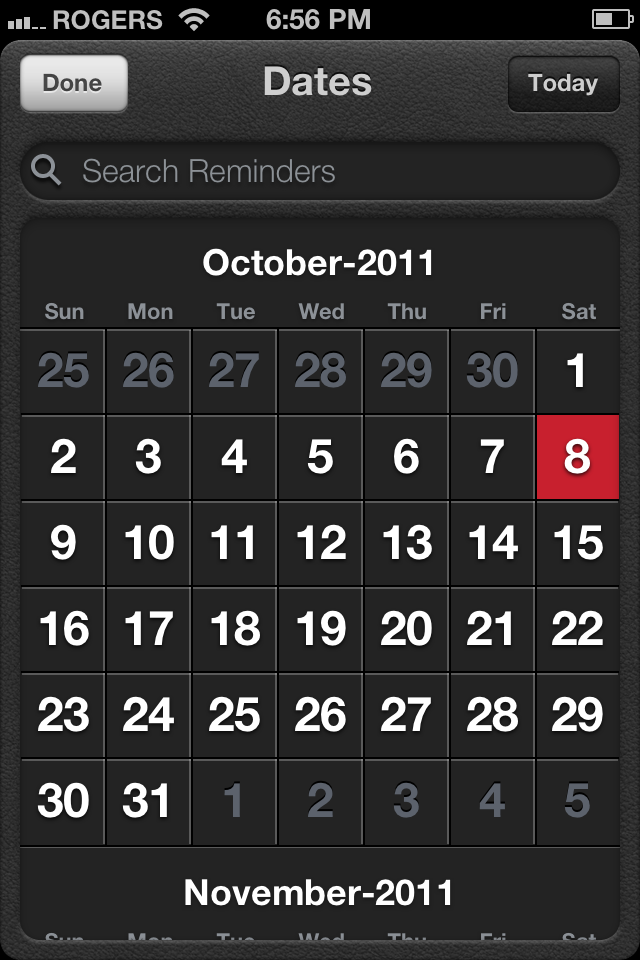Pick October 22 on the calendar
The image size is (640, 960).
(578, 629)
